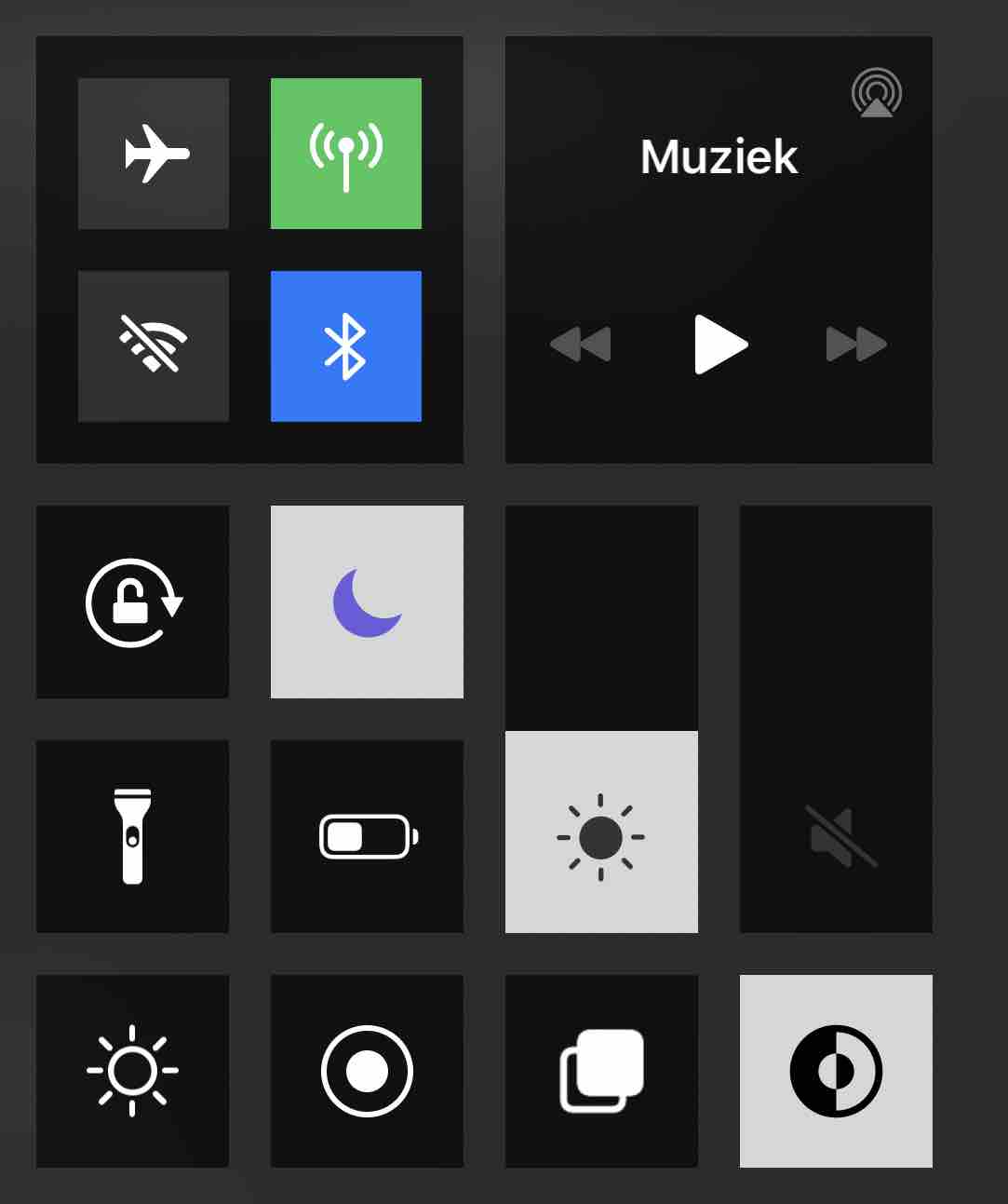
Task: Turn on Wi-Fi
Action: pyautogui.click(x=154, y=345)
